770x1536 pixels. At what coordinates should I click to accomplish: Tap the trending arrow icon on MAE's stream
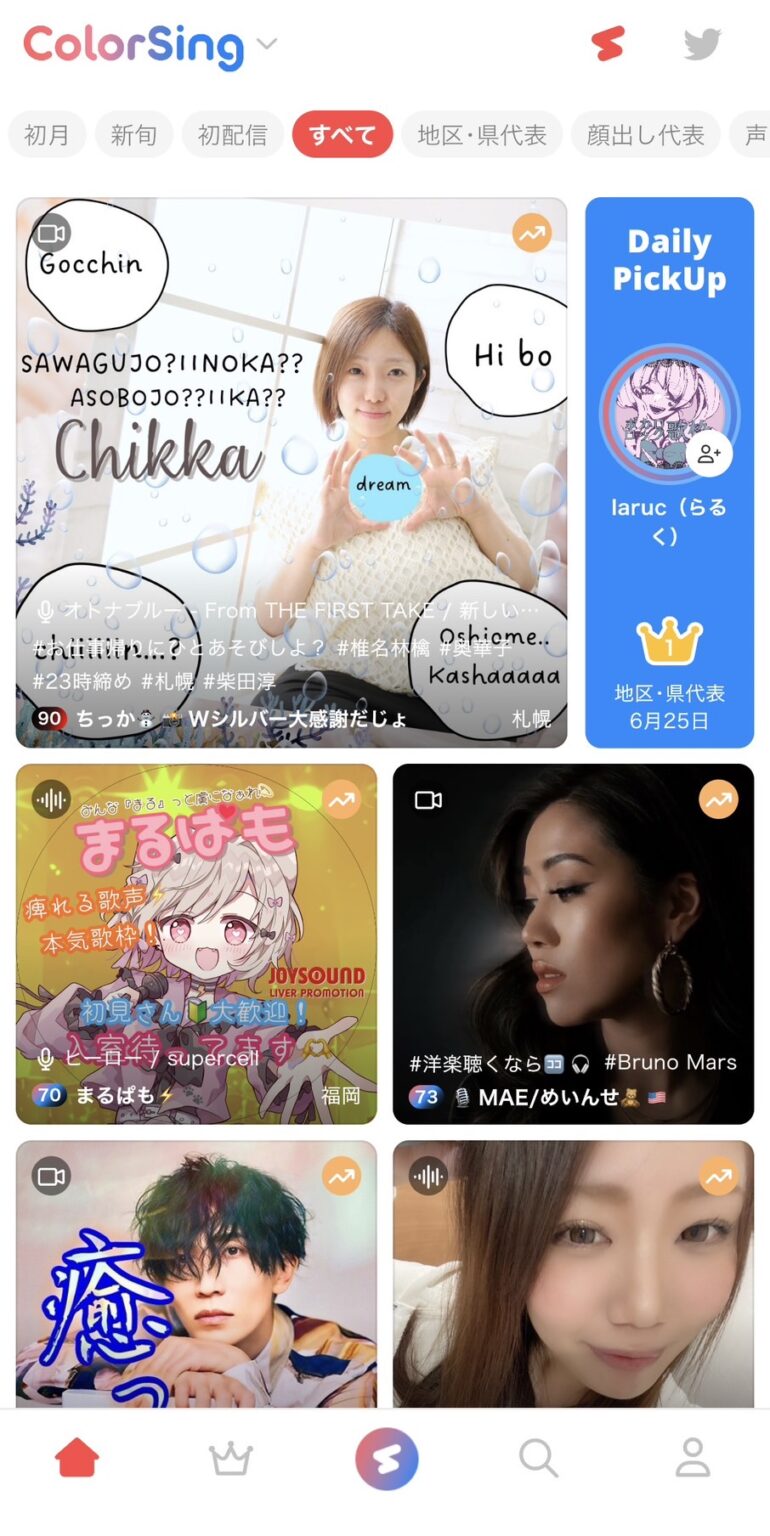(718, 800)
